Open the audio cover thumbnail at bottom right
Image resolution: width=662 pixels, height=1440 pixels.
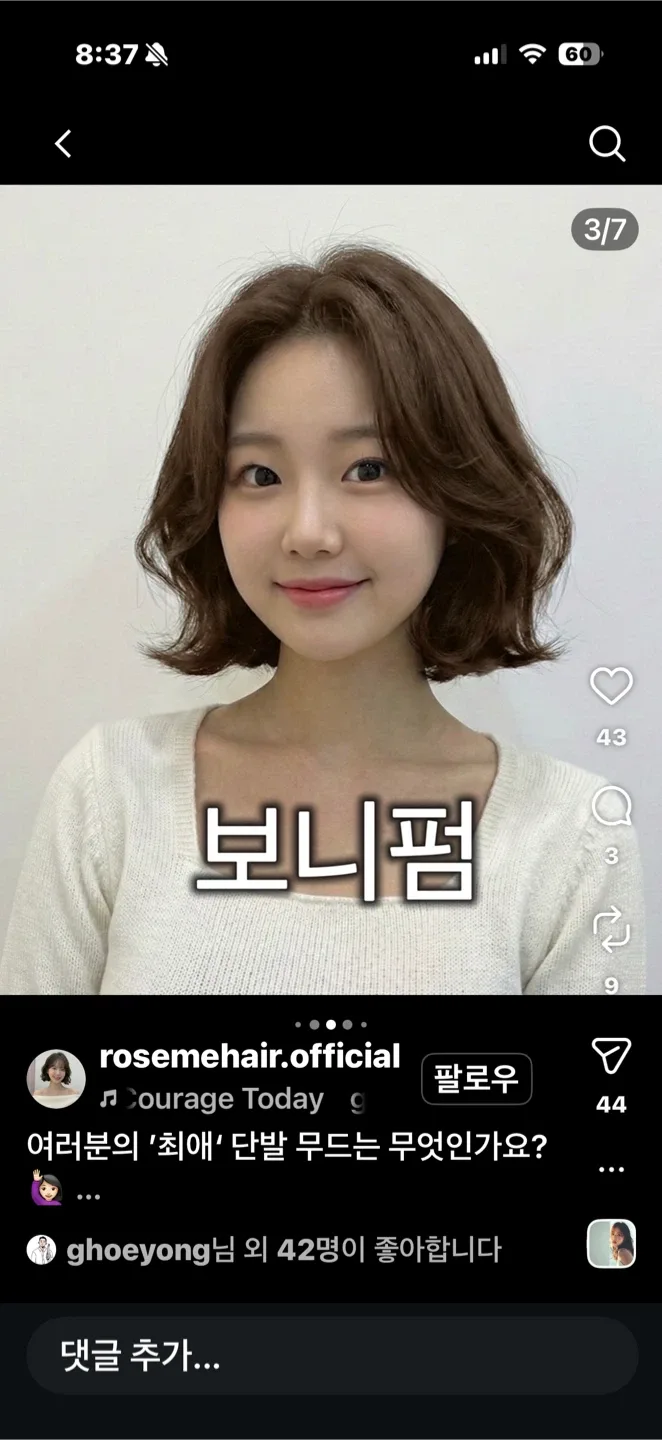pyautogui.click(x=611, y=1244)
